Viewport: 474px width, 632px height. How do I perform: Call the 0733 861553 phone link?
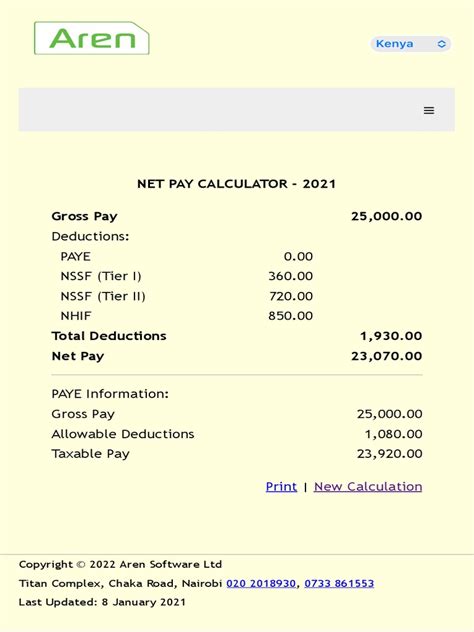(339, 583)
